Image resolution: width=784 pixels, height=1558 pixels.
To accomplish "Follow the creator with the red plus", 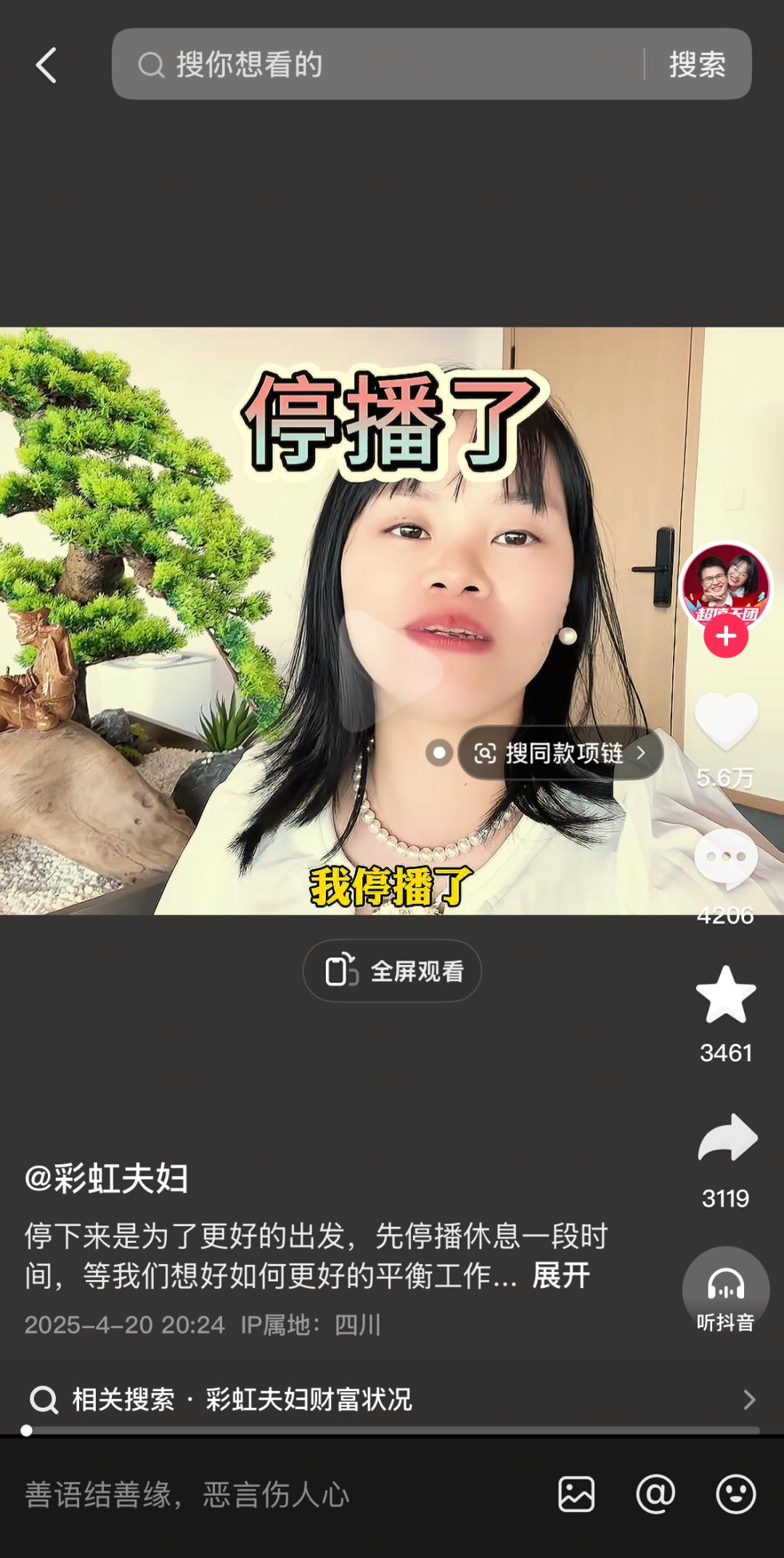I will click(725, 637).
